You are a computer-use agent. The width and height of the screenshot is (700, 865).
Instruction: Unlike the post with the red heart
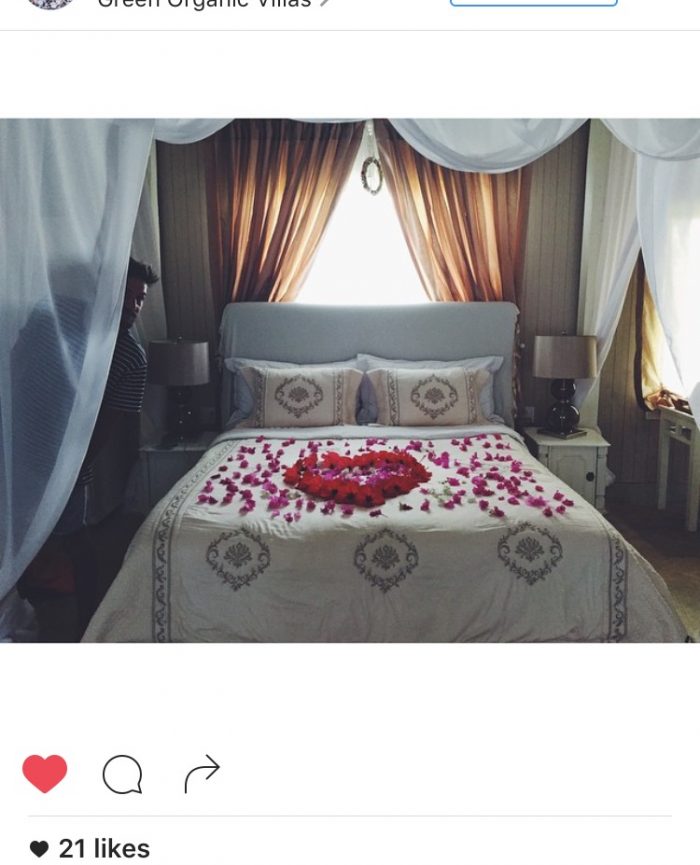point(45,774)
